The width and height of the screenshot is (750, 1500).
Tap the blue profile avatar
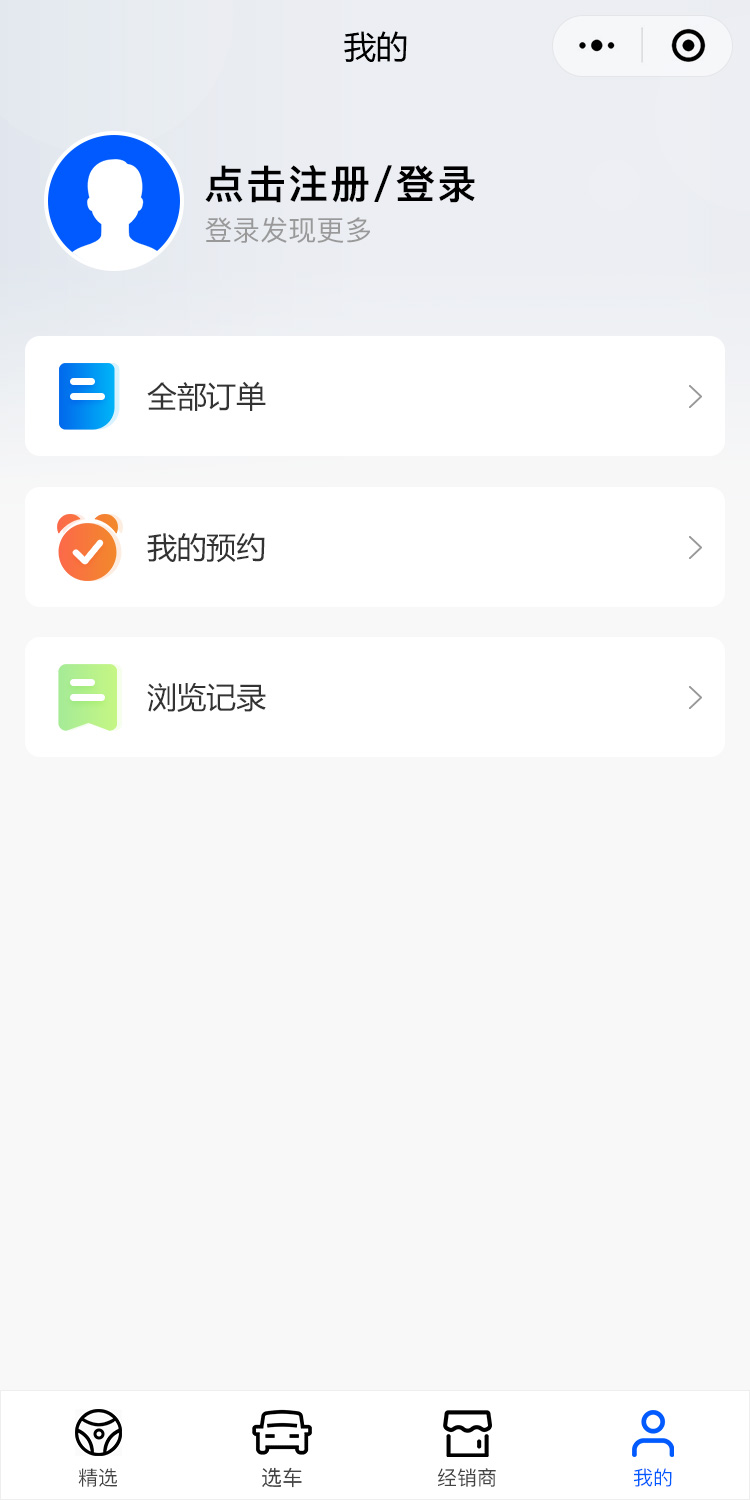114,202
